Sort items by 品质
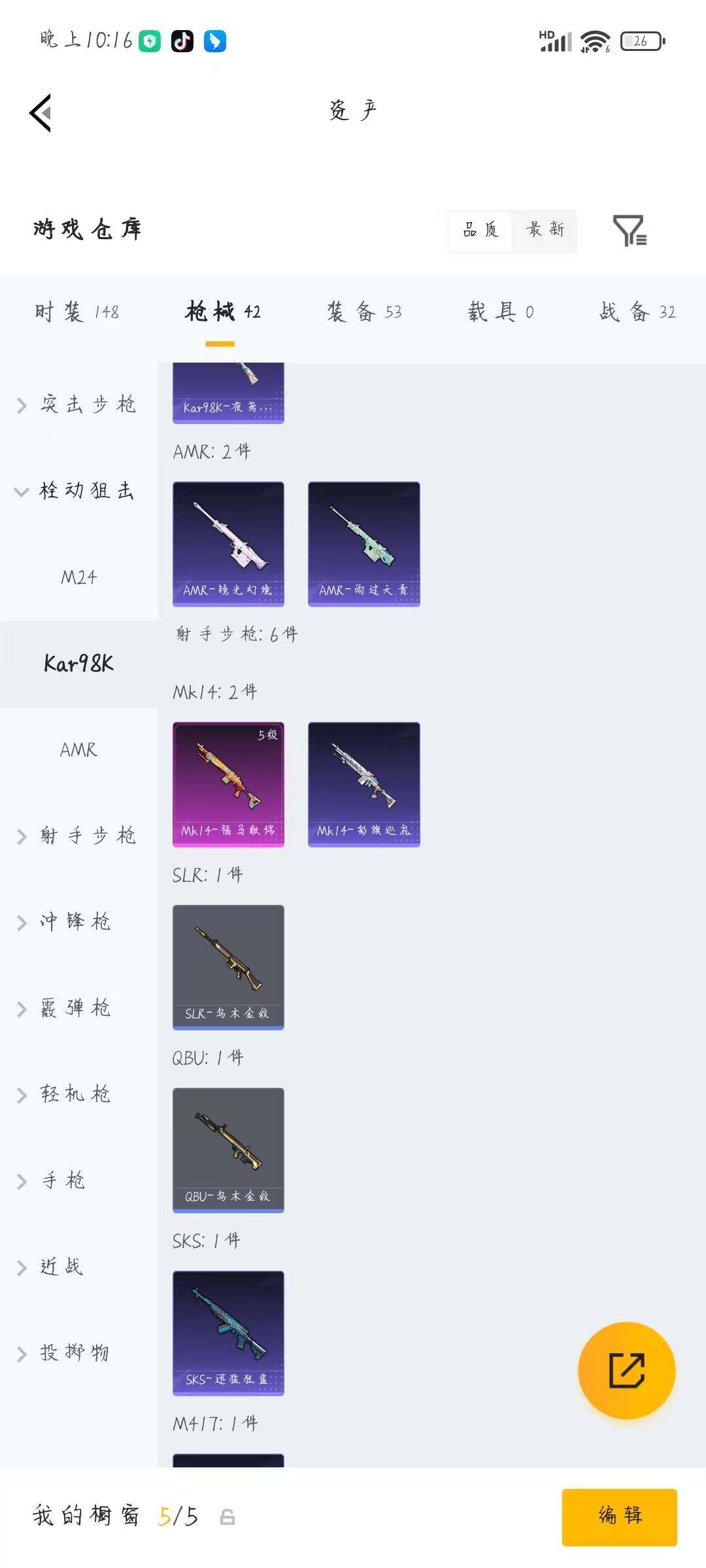 [480, 230]
